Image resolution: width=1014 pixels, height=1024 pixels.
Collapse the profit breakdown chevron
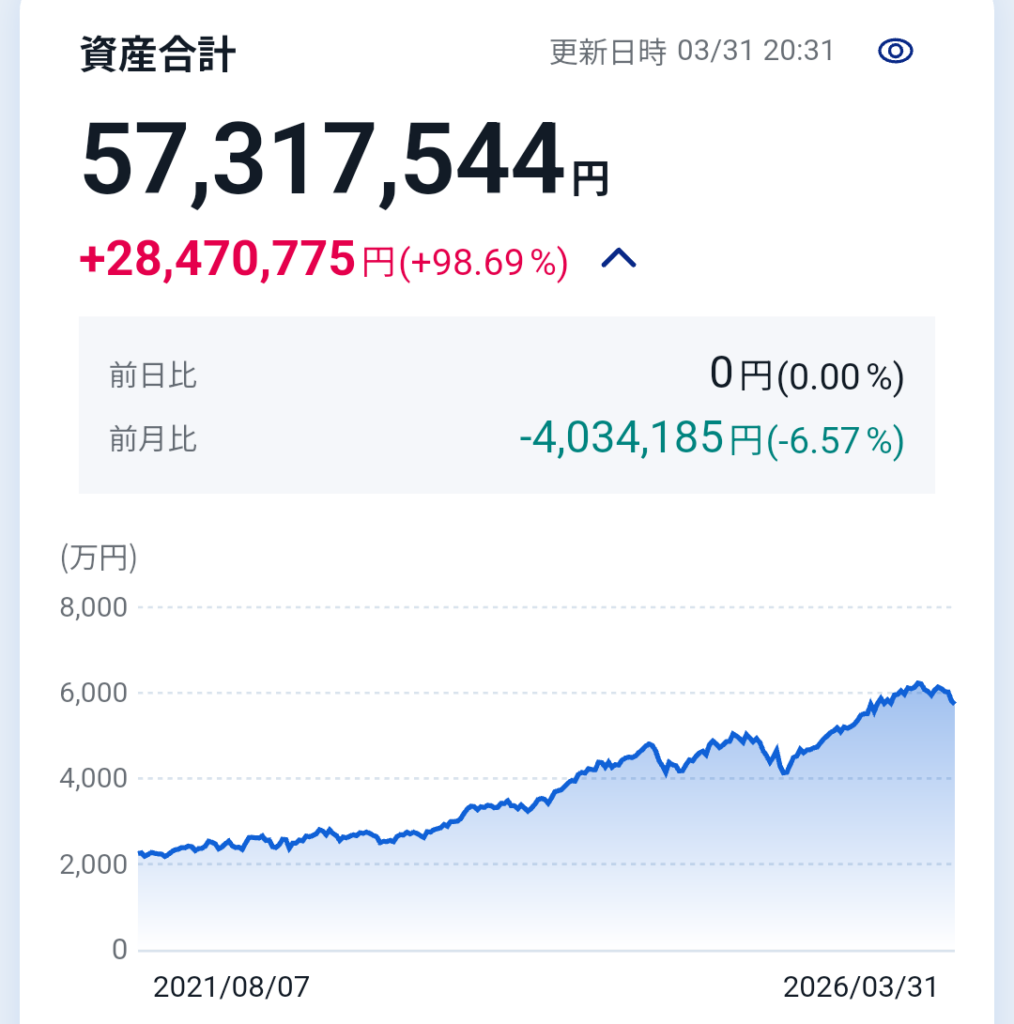(618, 260)
